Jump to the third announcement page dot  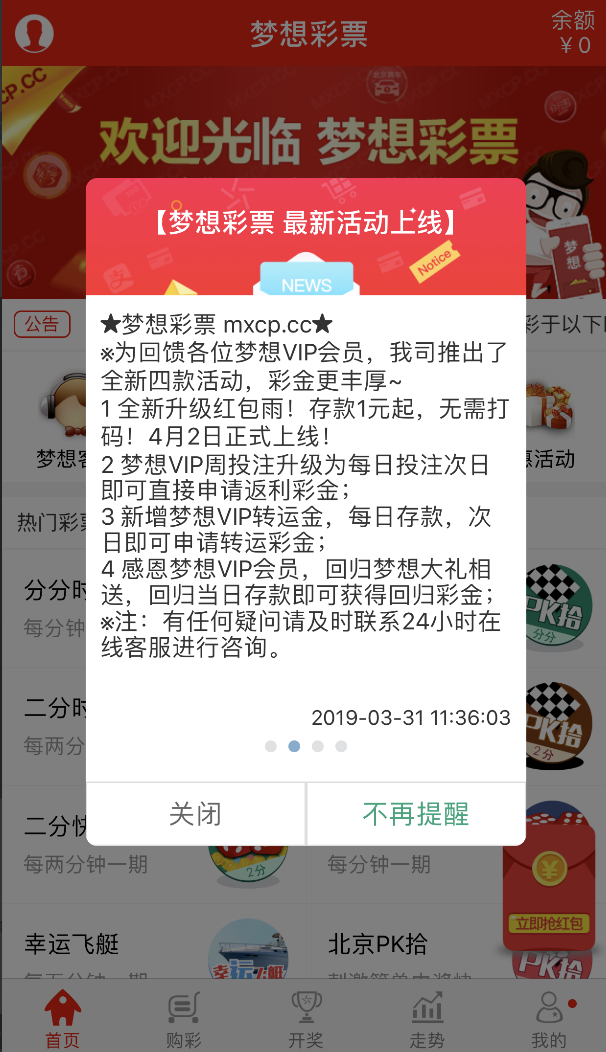(x=318, y=746)
